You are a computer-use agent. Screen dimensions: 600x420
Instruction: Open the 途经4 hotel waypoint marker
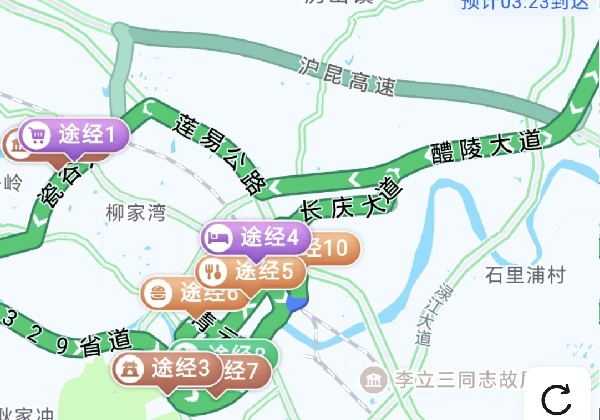(x=254, y=238)
